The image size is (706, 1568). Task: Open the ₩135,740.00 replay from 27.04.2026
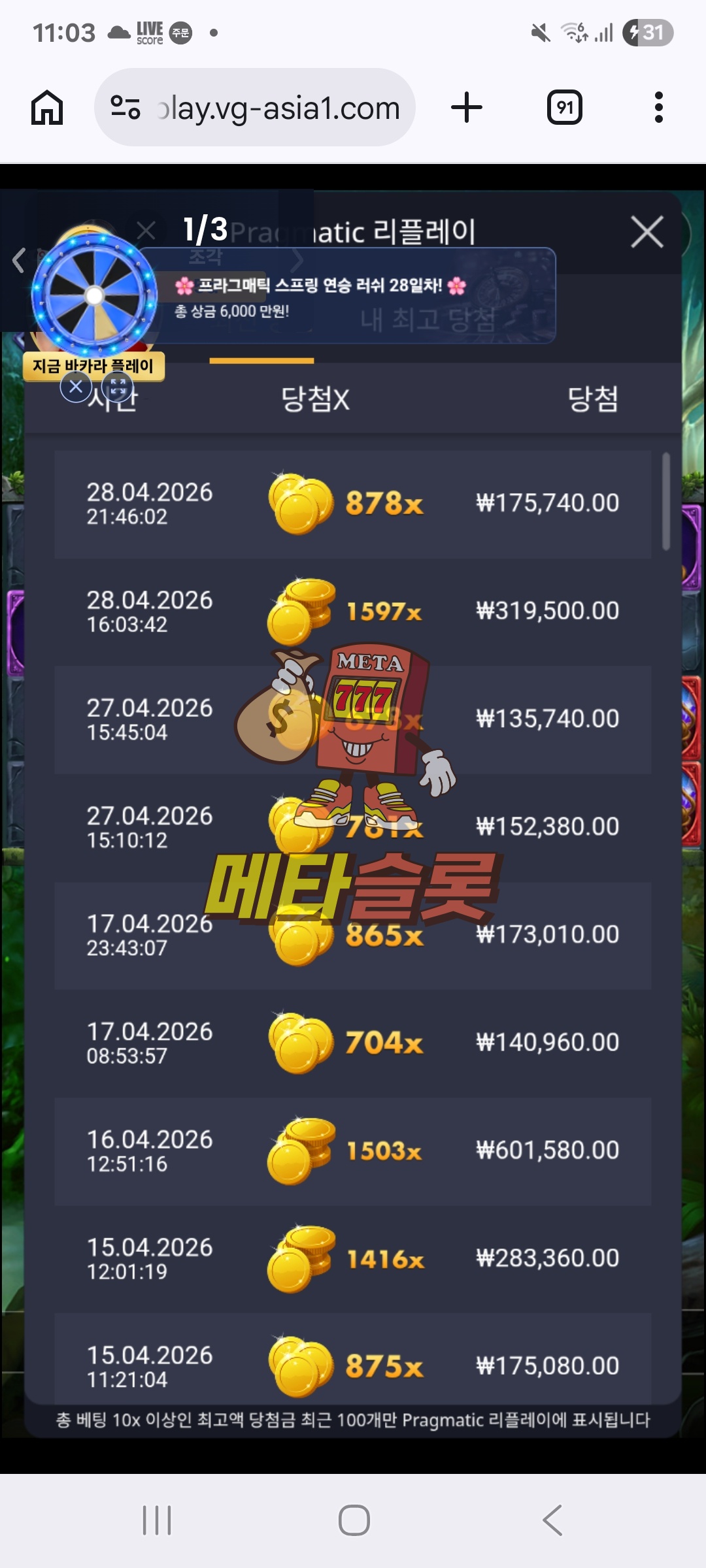point(548,719)
